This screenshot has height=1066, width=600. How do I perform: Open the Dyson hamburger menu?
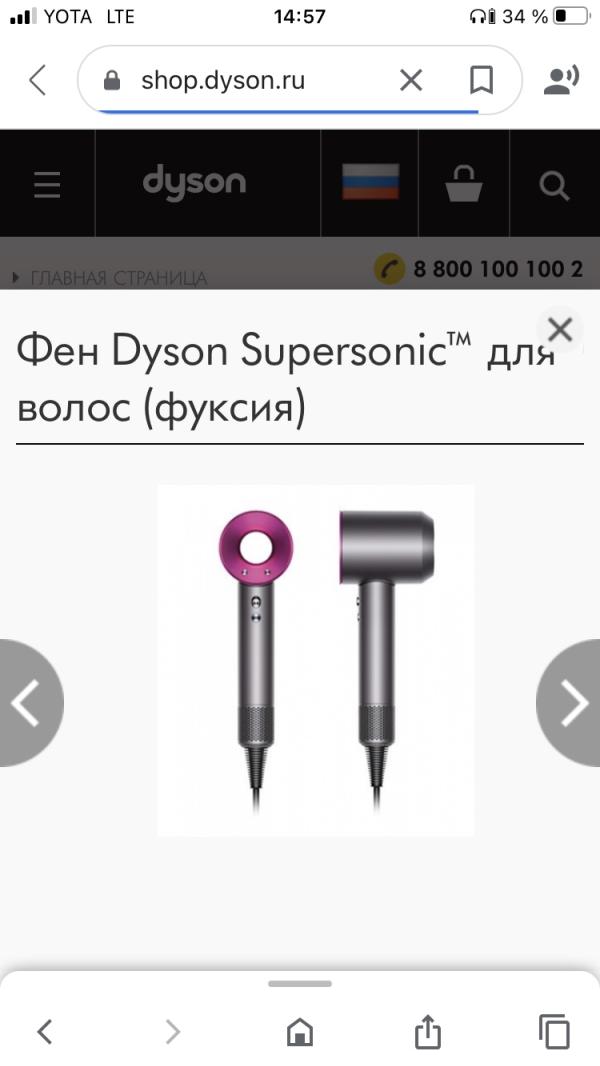pyautogui.click(x=47, y=184)
